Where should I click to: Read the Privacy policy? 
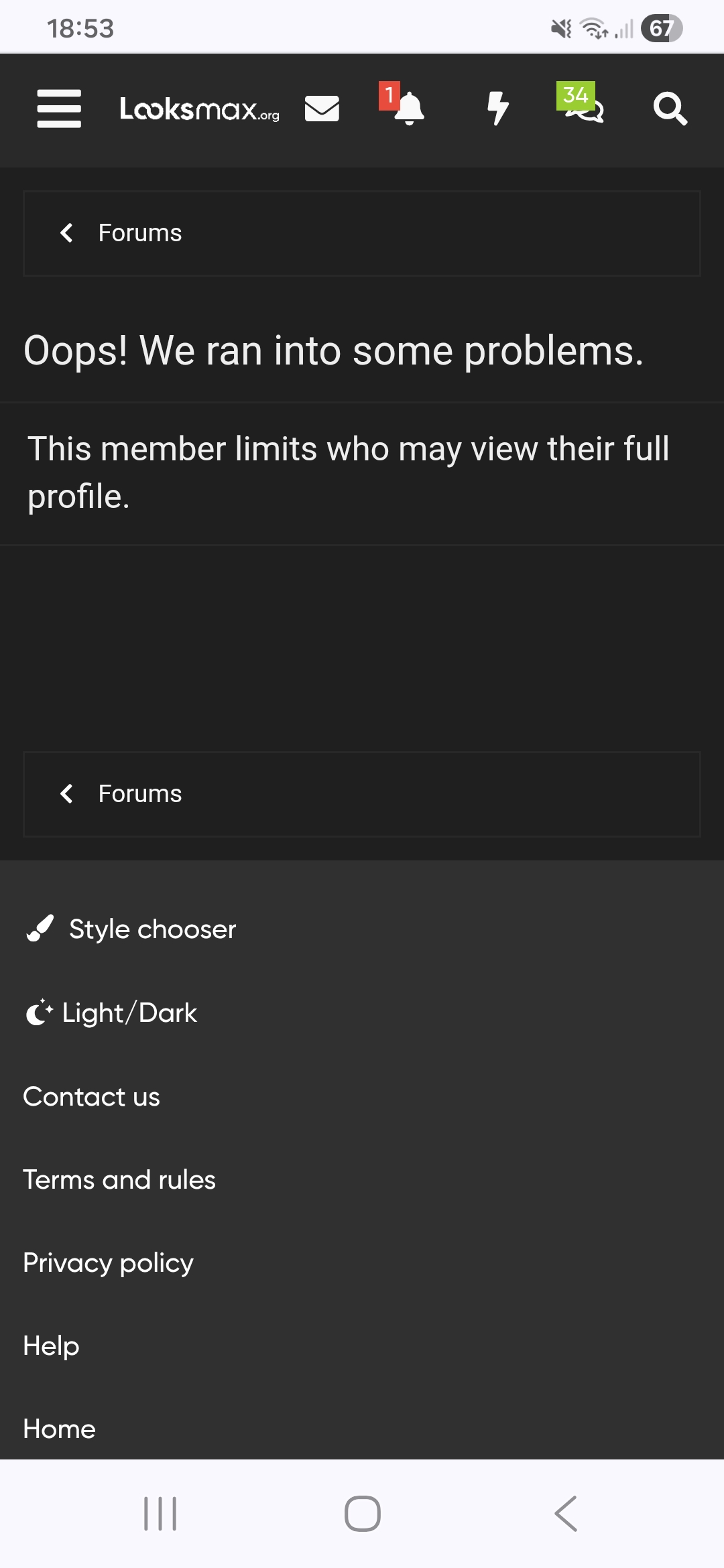click(107, 1262)
